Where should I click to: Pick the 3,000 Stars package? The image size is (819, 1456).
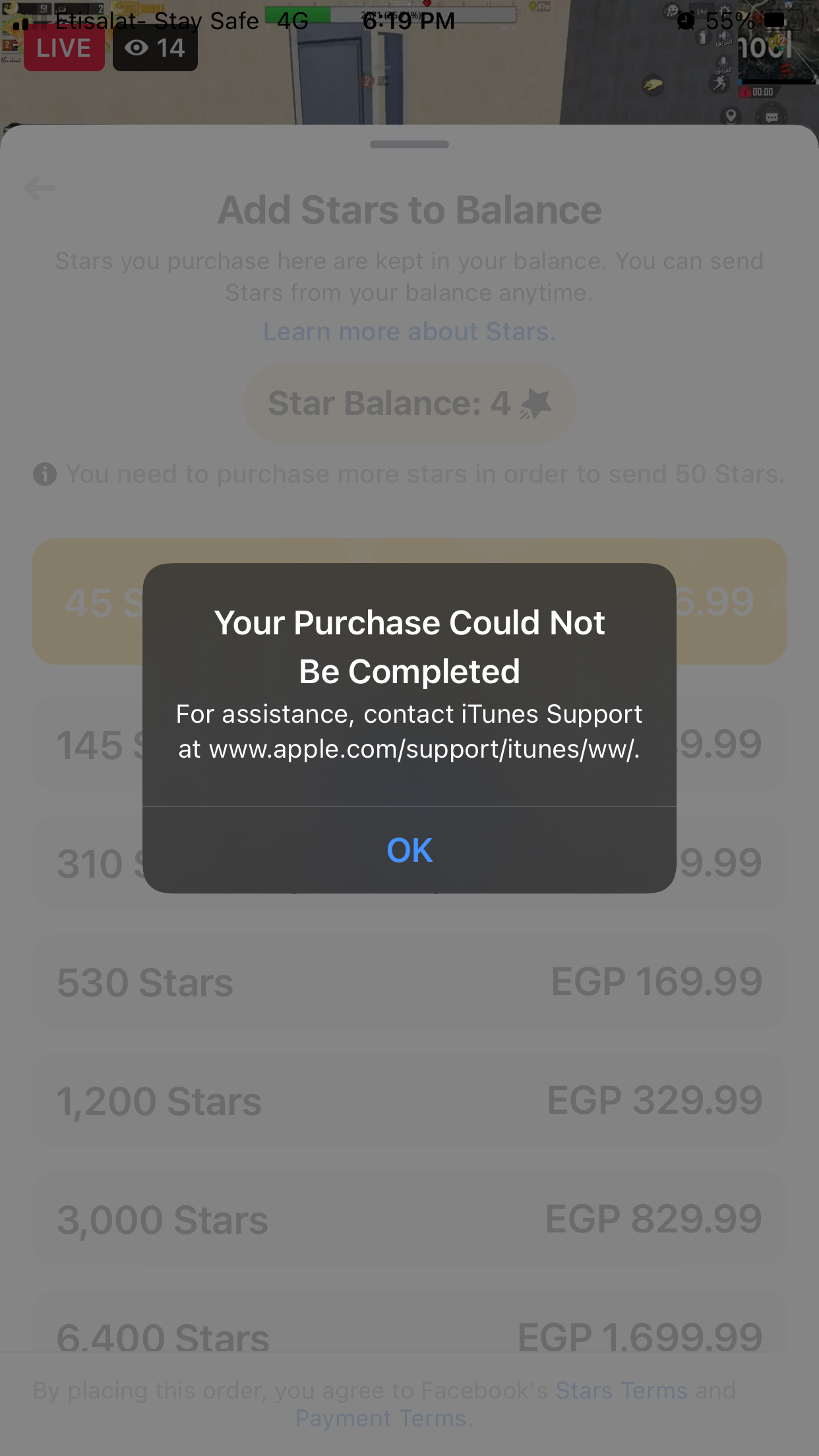(x=409, y=1219)
